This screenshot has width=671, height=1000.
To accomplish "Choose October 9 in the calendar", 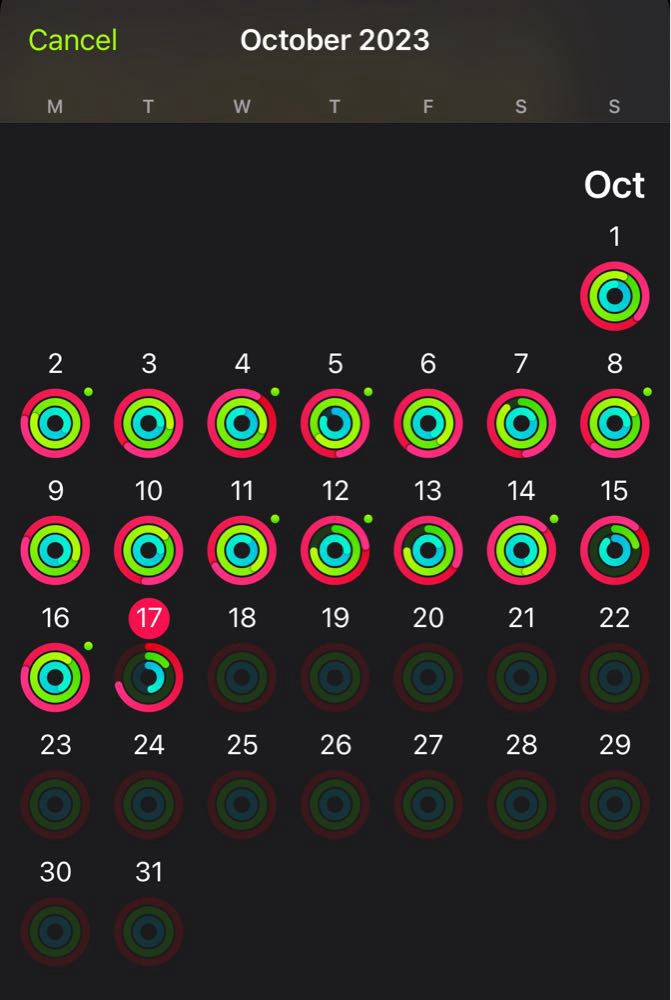I will [x=55, y=550].
